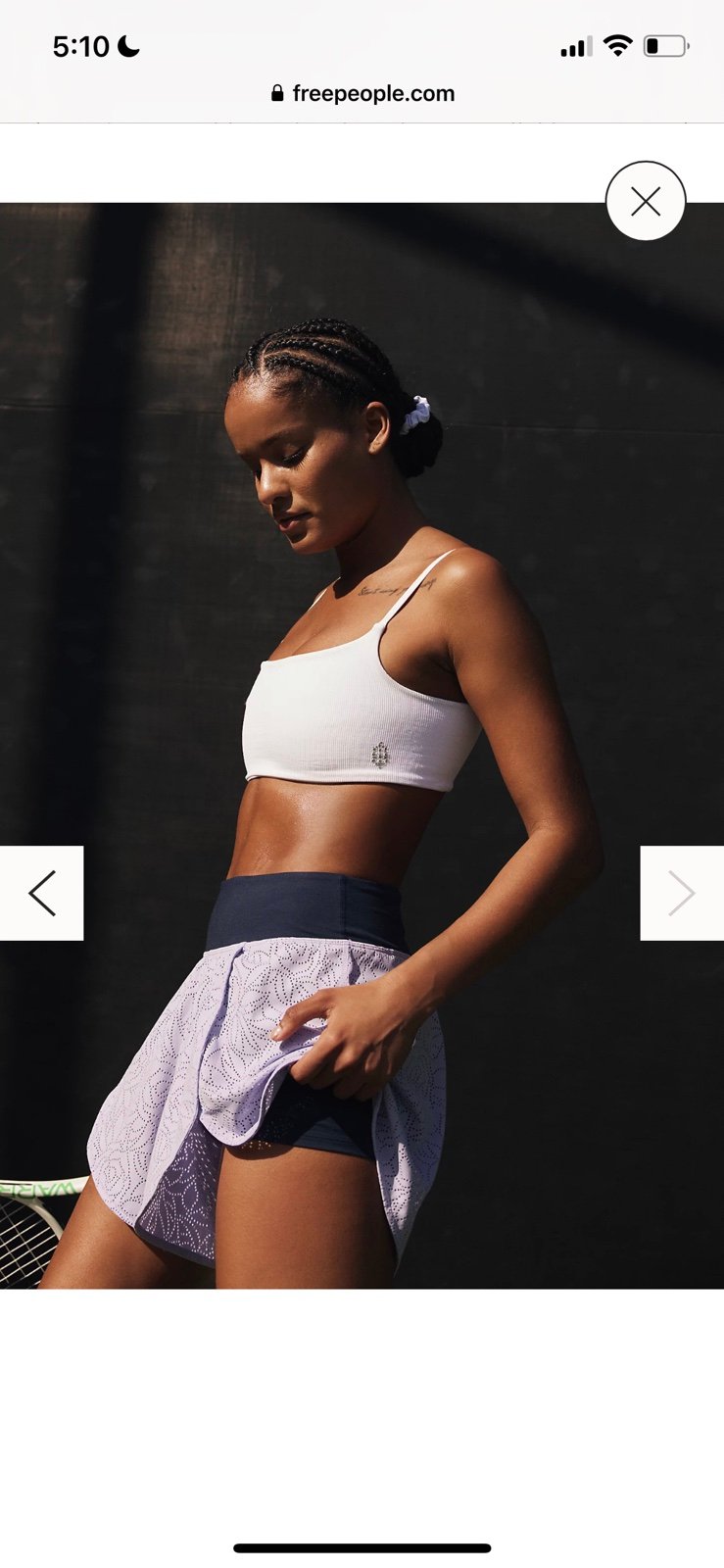Go to the next product photo

pyautogui.click(x=682, y=893)
